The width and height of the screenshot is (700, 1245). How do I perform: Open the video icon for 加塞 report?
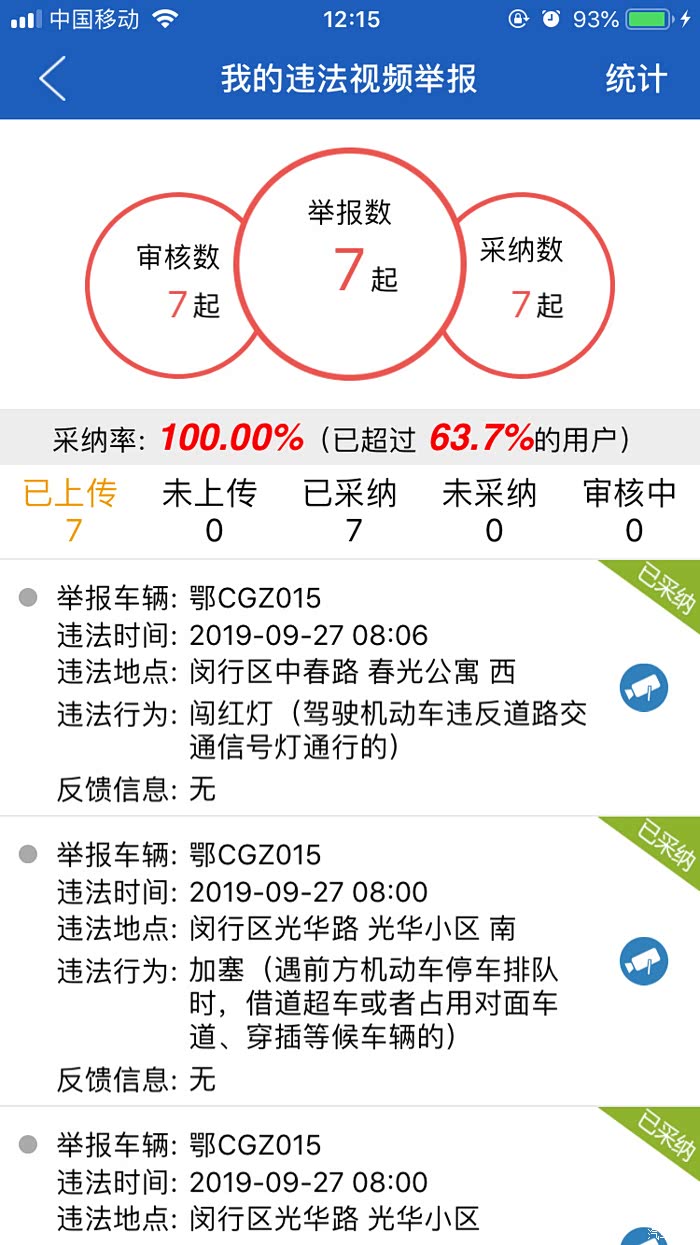point(644,962)
